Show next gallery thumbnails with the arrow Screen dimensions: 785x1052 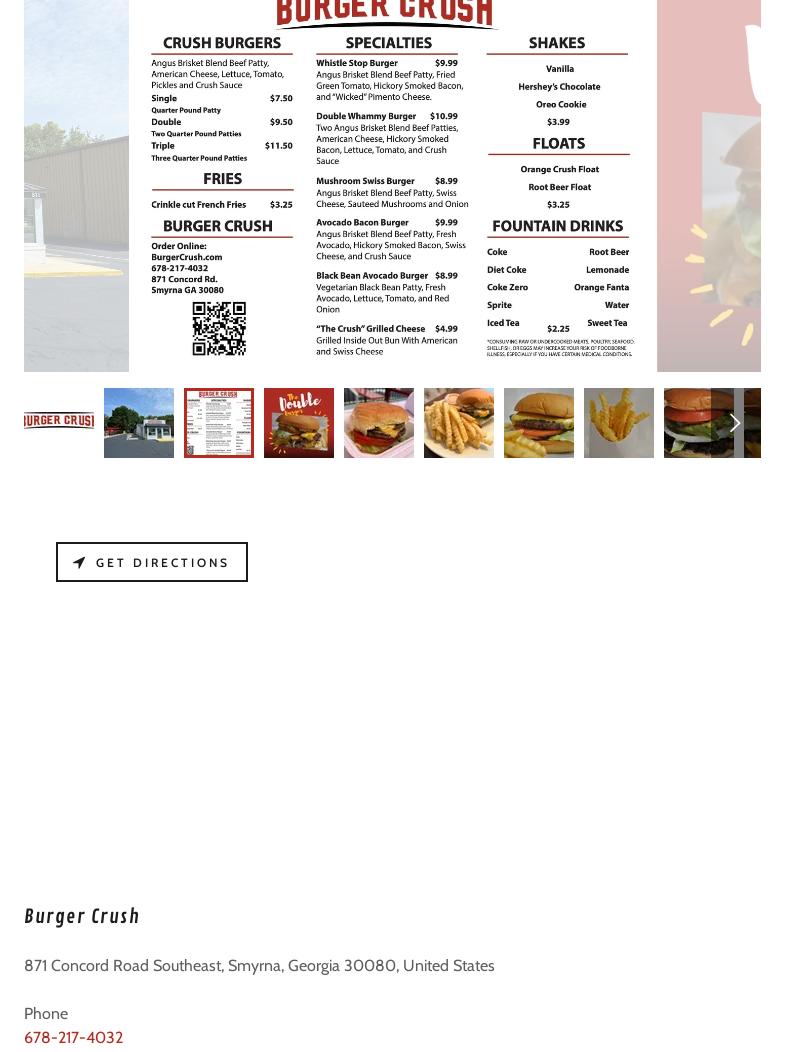[735, 423]
